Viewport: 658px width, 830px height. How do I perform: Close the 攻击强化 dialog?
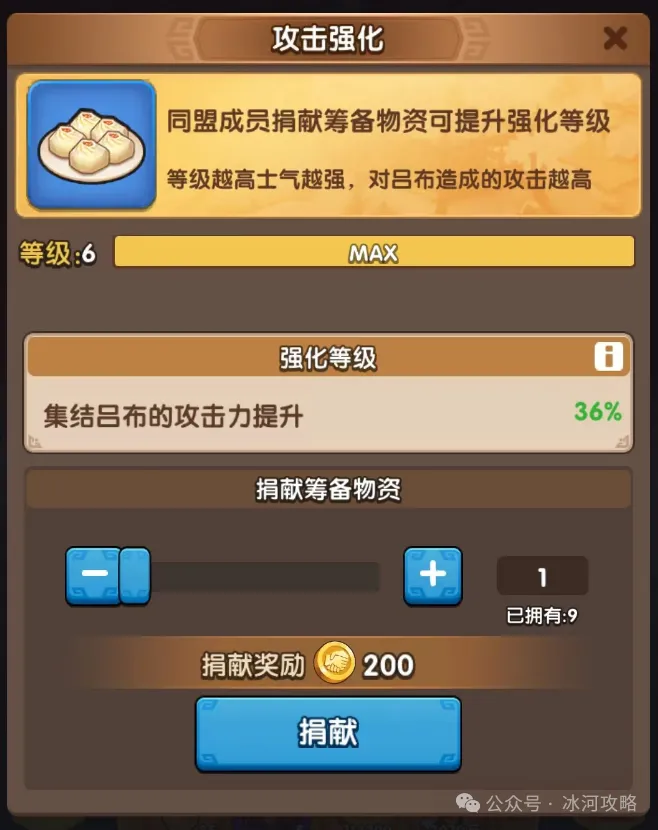(x=615, y=39)
